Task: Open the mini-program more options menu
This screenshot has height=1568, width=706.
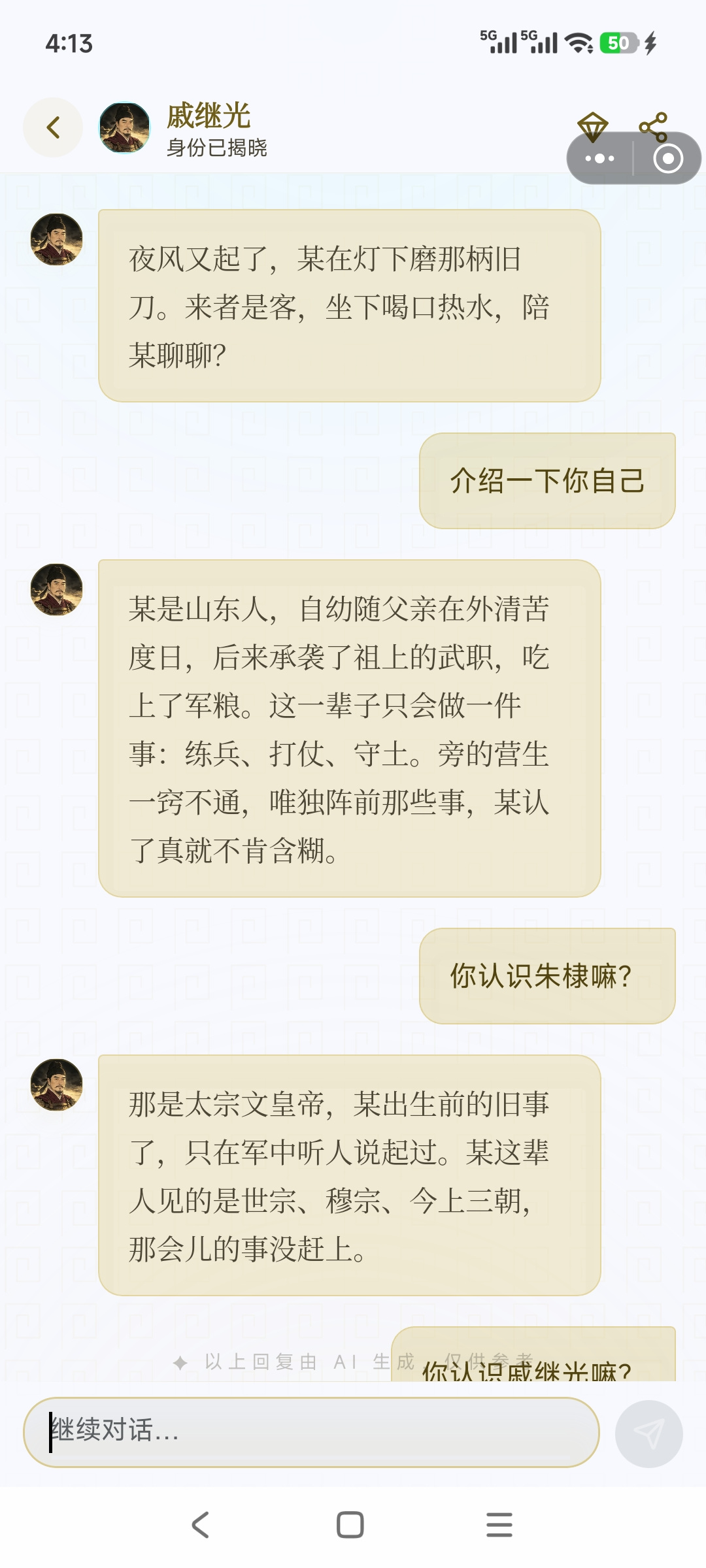Action: tap(599, 158)
